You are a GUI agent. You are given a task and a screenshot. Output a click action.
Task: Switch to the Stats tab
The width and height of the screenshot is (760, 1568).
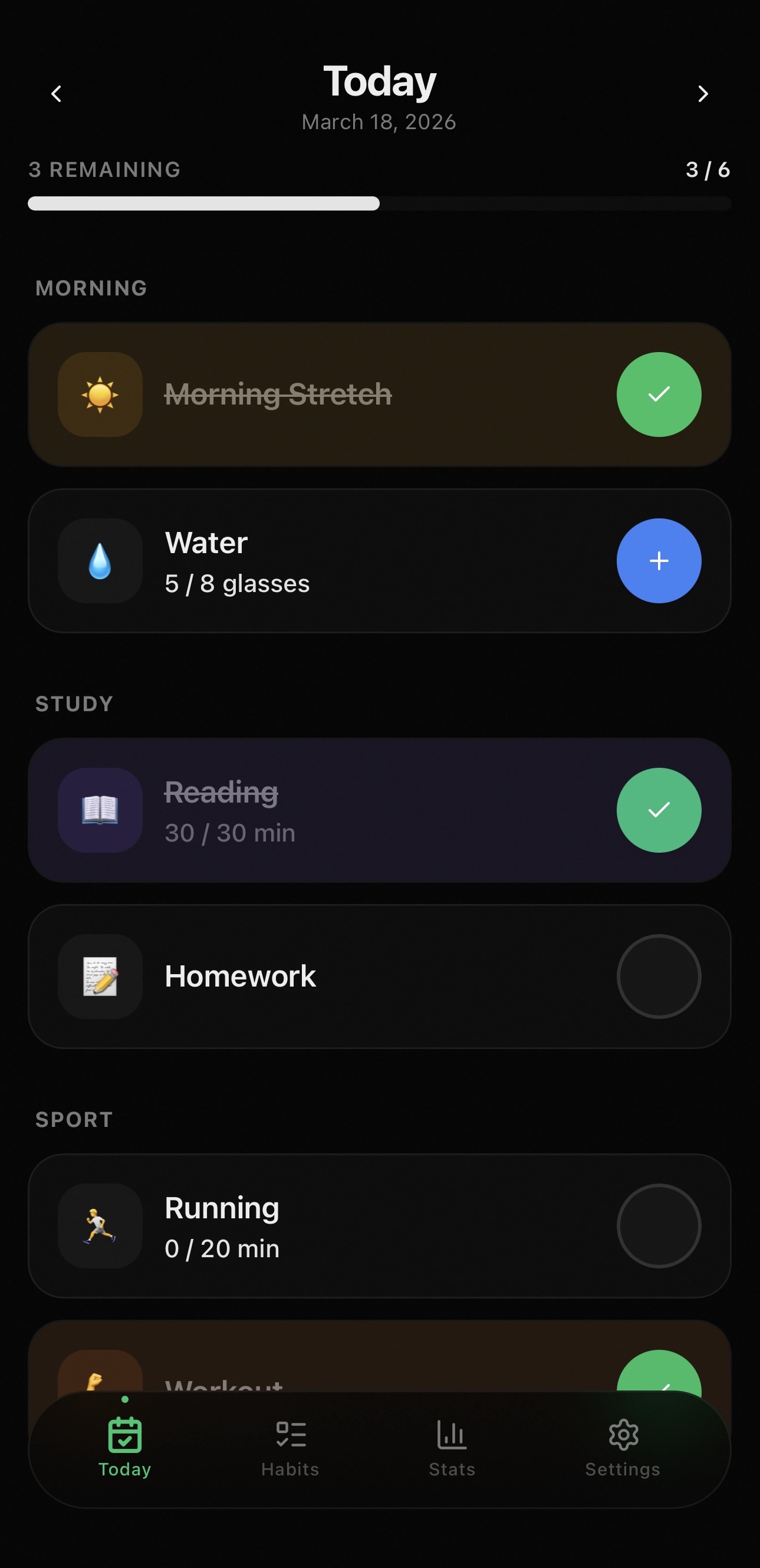452,1448
